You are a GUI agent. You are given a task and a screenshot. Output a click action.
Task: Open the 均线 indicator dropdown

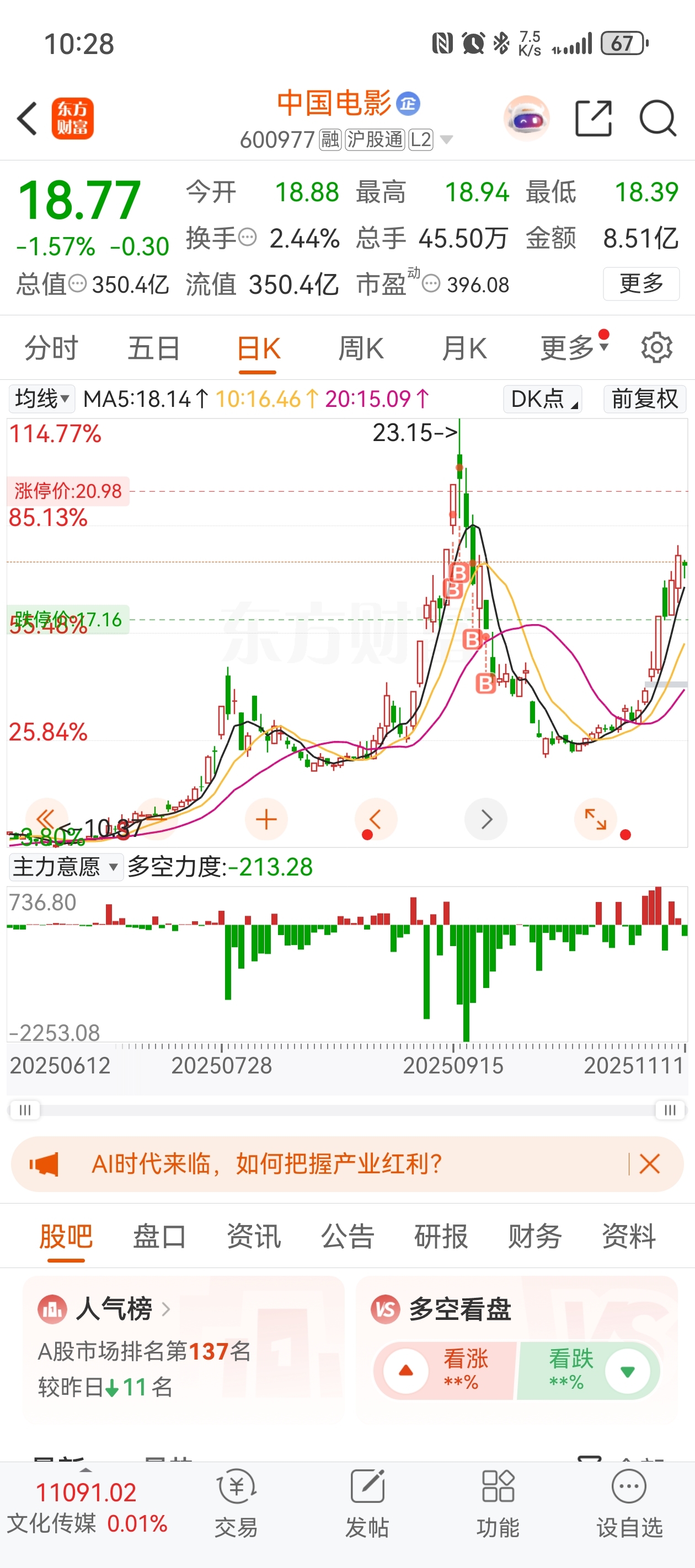(x=41, y=399)
